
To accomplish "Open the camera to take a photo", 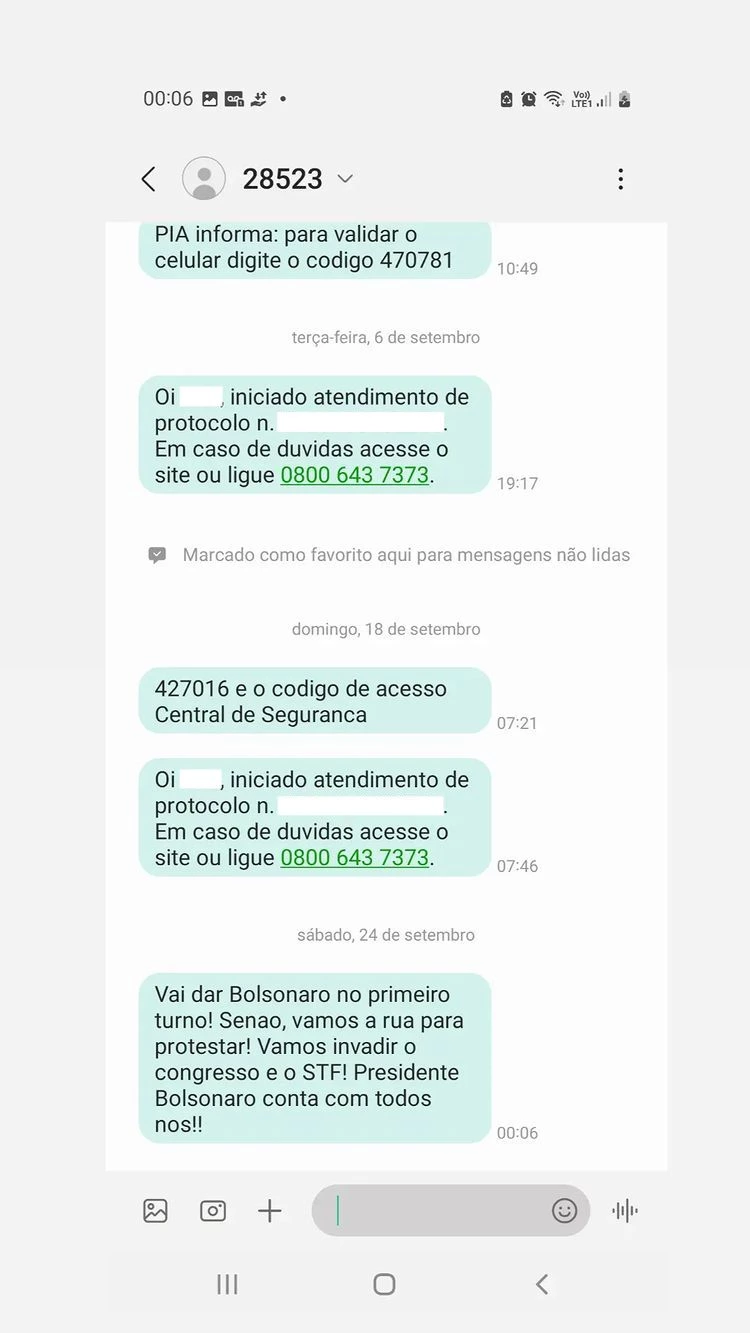I will (x=213, y=1211).
